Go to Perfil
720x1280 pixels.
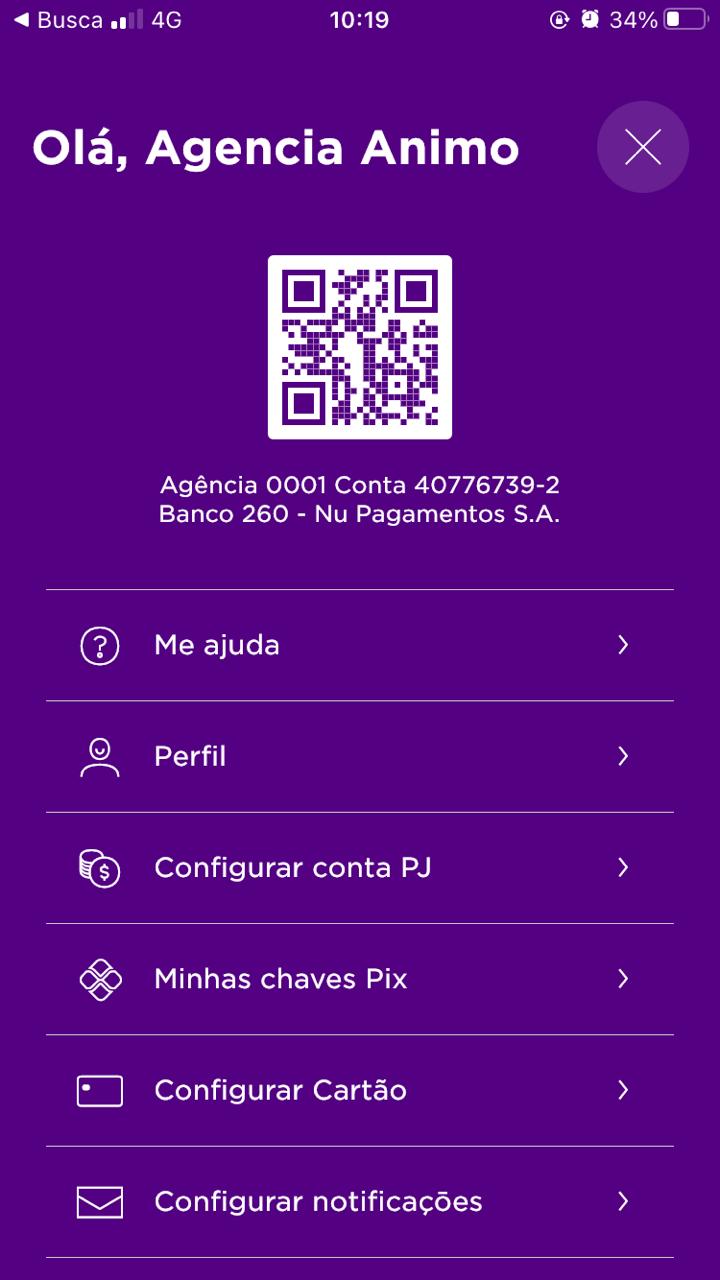pos(358,756)
